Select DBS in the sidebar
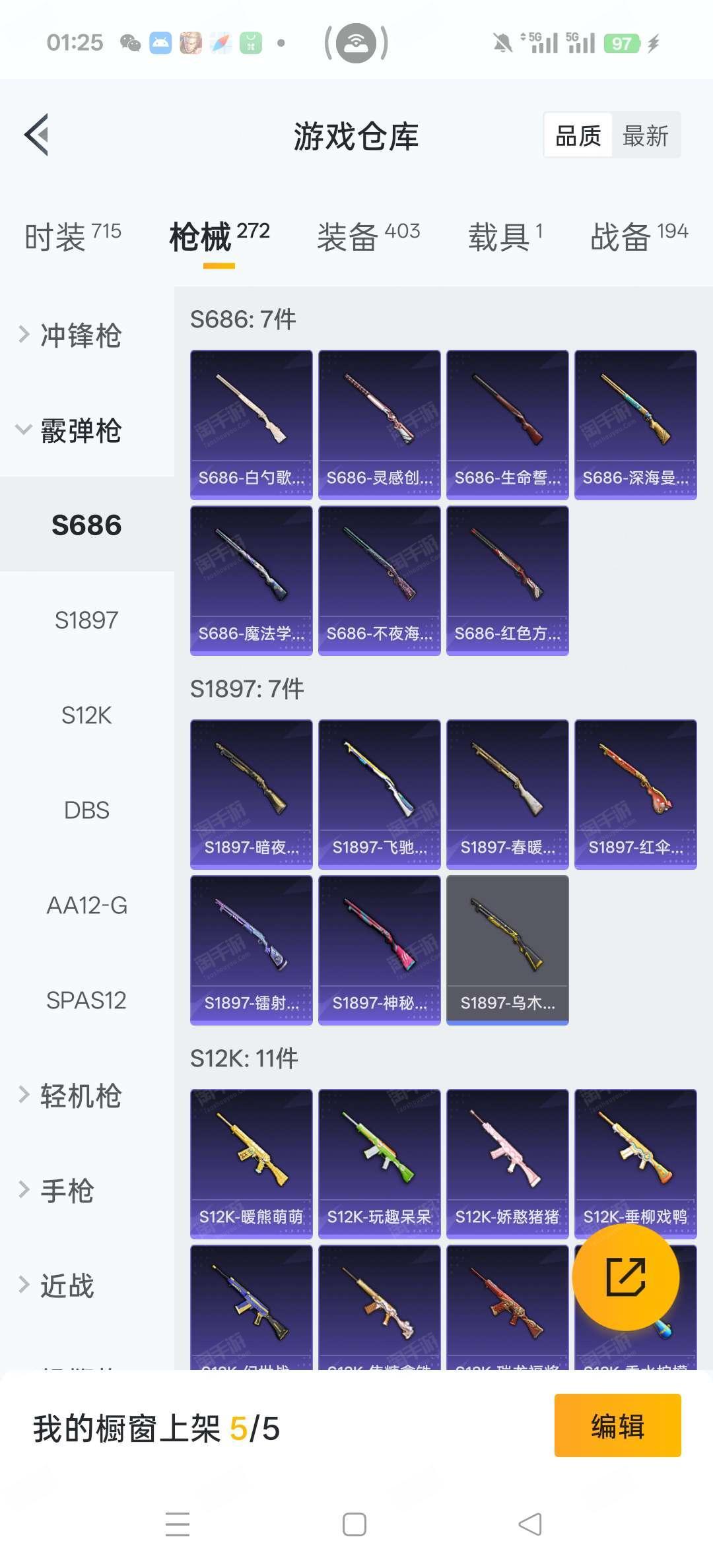The width and height of the screenshot is (713, 1568). [x=86, y=810]
